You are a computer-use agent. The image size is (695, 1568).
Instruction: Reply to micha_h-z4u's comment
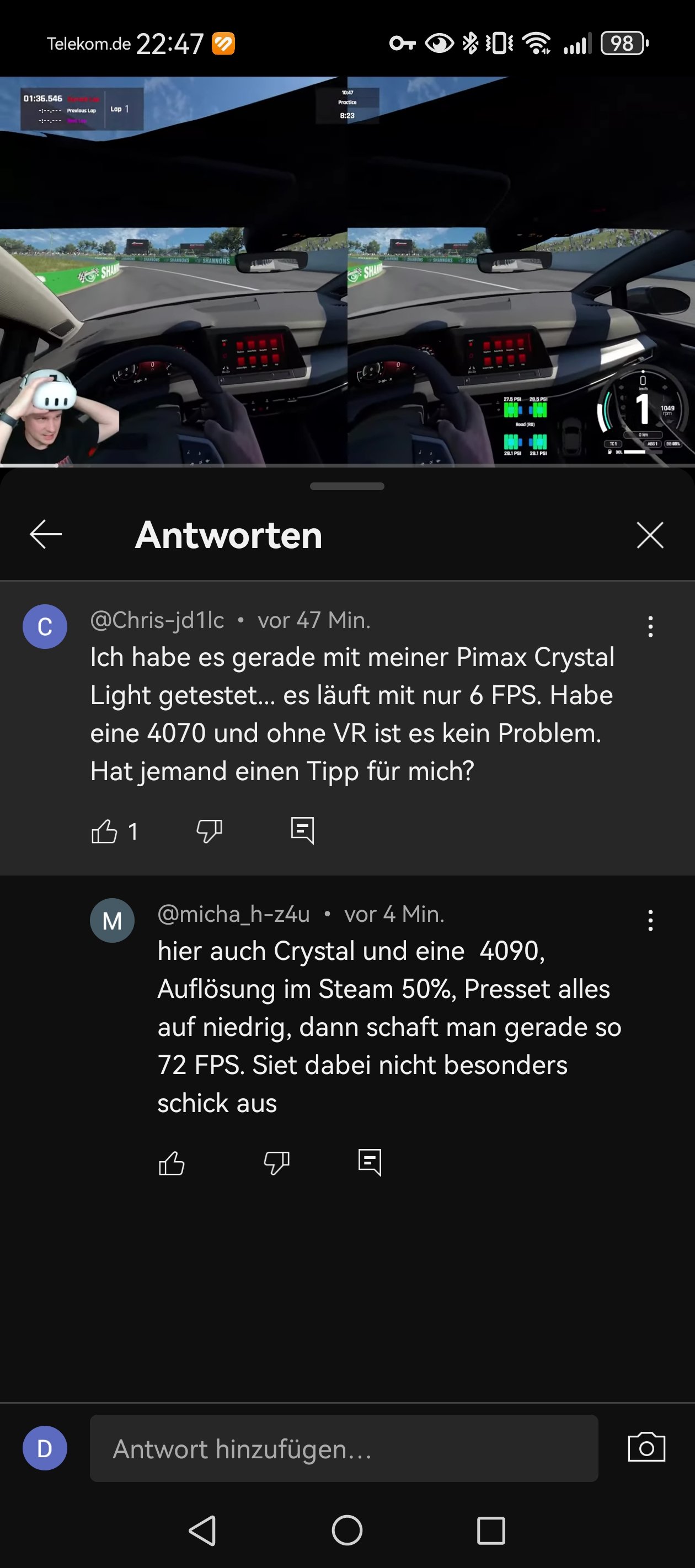pyautogui.click(x=370, y=1163)
